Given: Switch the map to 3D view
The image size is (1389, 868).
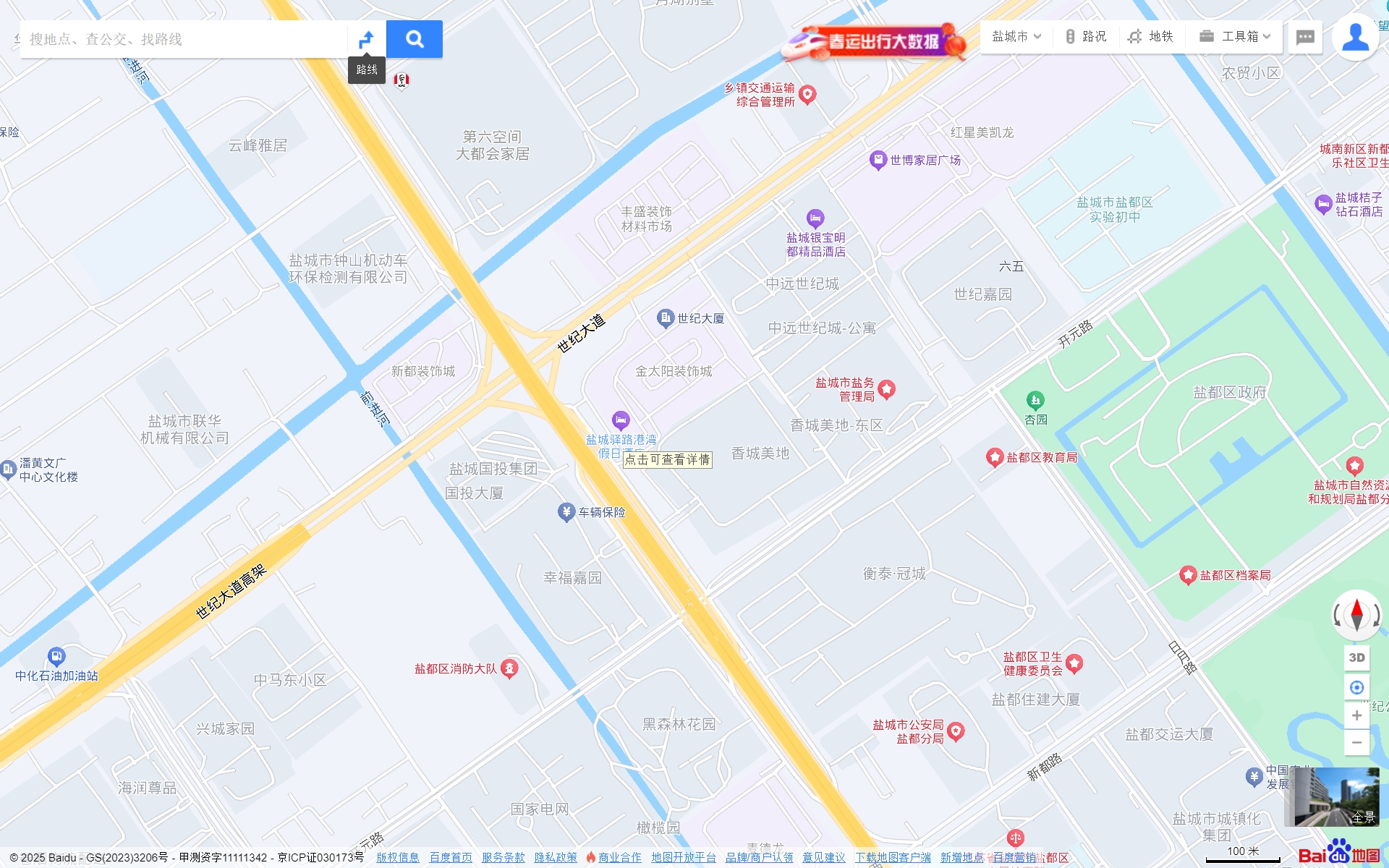Looking at the screenshot, I should [1356, 658].
